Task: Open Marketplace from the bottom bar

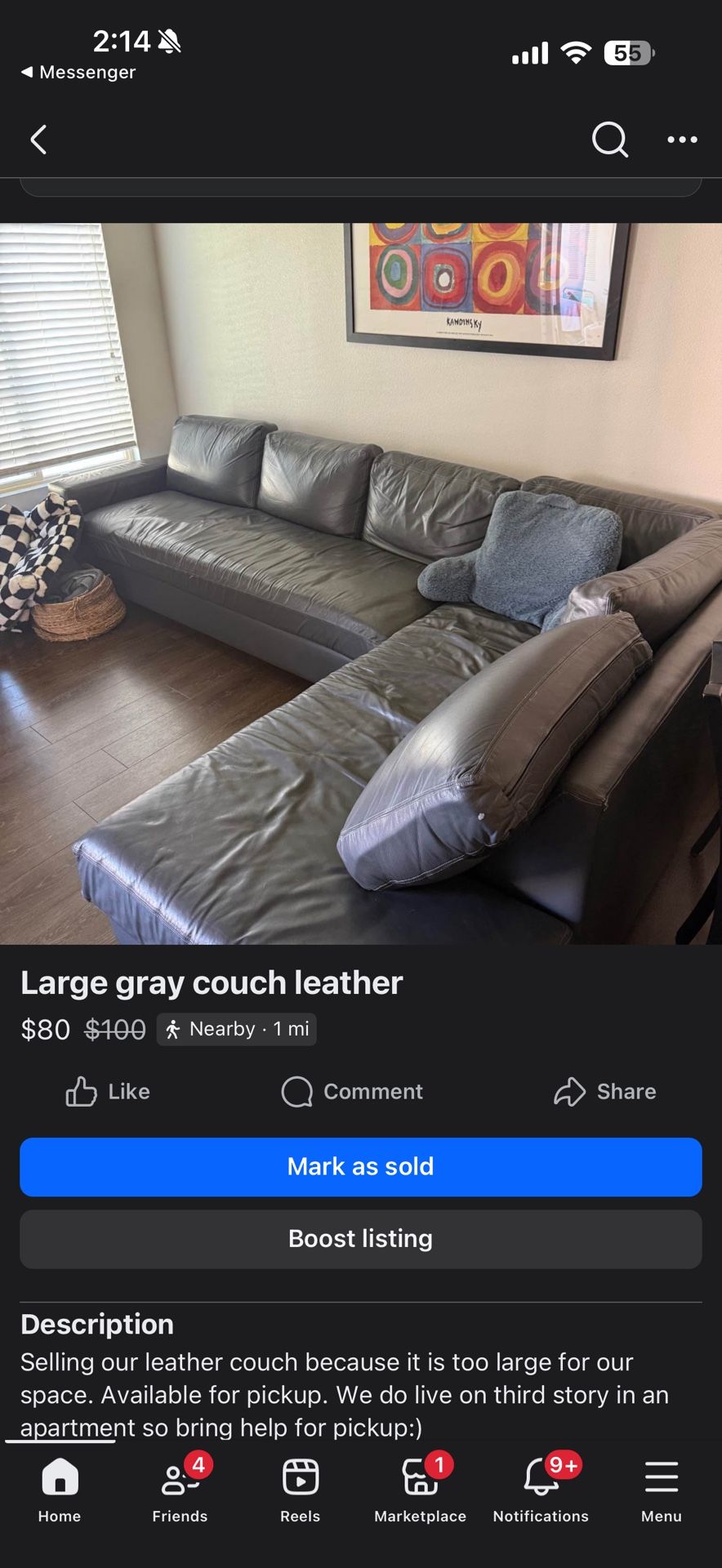Action: point(419,1488)
